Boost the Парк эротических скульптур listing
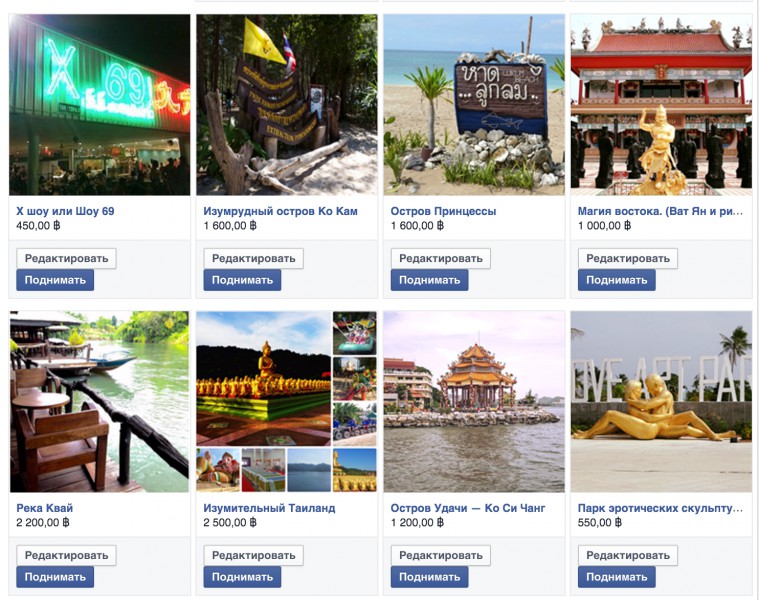This screenshot has width=759, height=600. click(616, 577)
